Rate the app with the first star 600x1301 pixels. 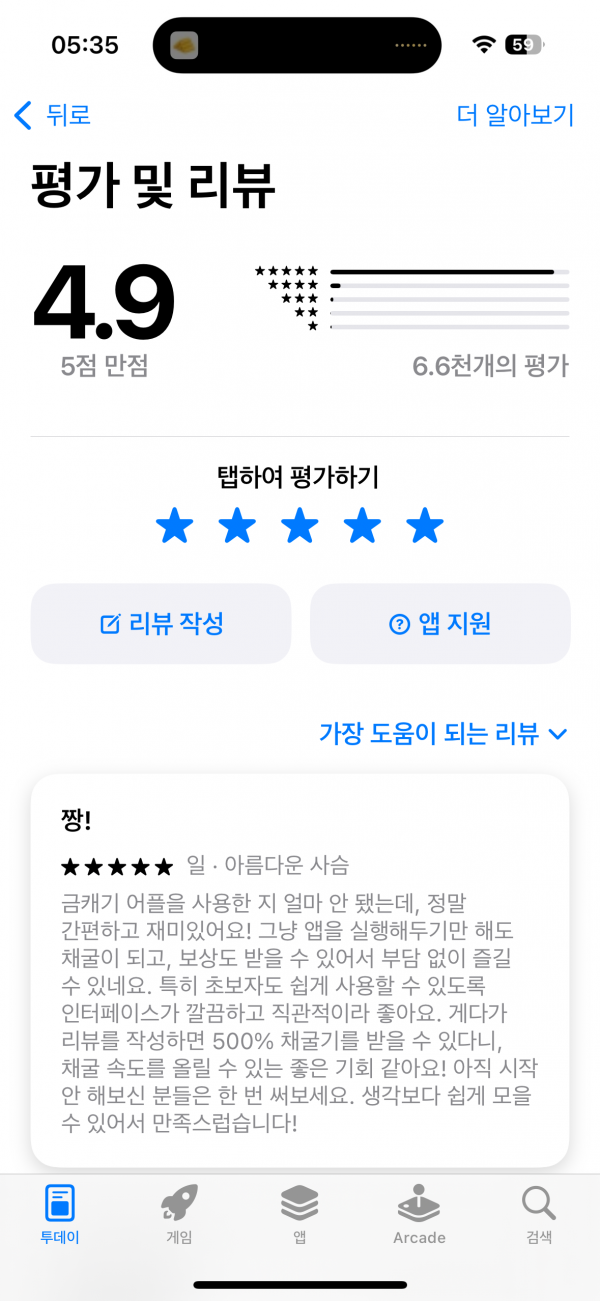175,526
